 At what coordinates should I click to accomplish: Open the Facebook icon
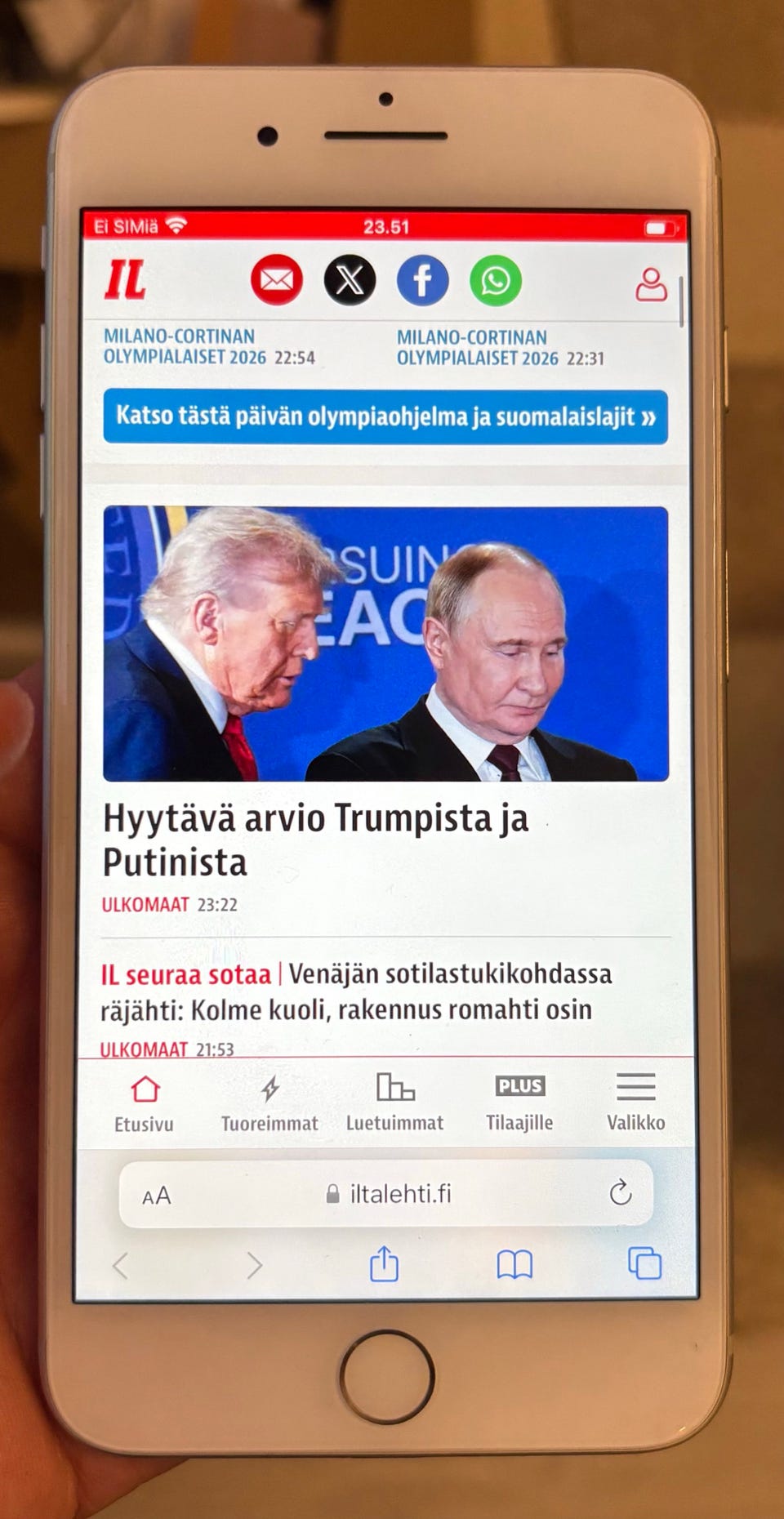(x=422, y=280)
